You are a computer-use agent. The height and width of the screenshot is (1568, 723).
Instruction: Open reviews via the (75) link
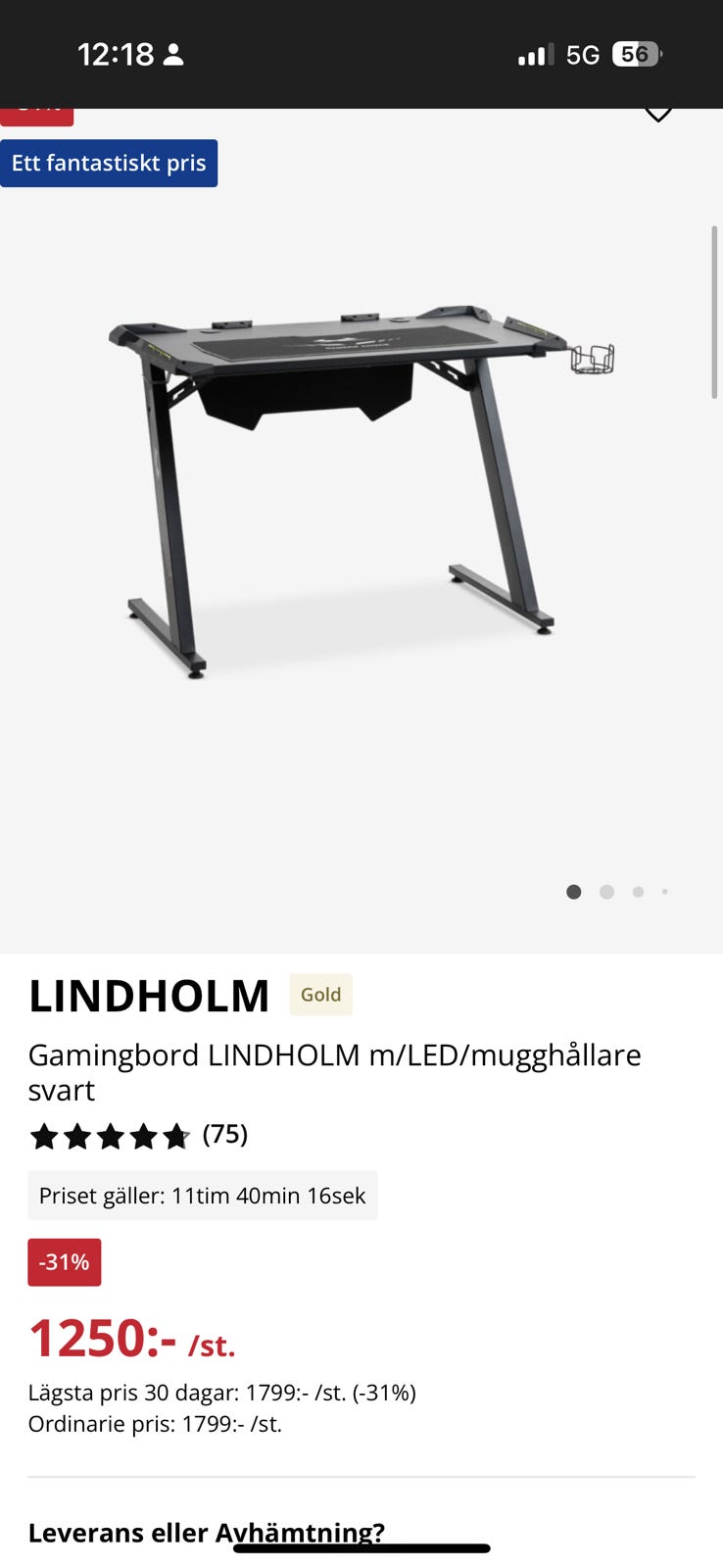[224, 1135]
